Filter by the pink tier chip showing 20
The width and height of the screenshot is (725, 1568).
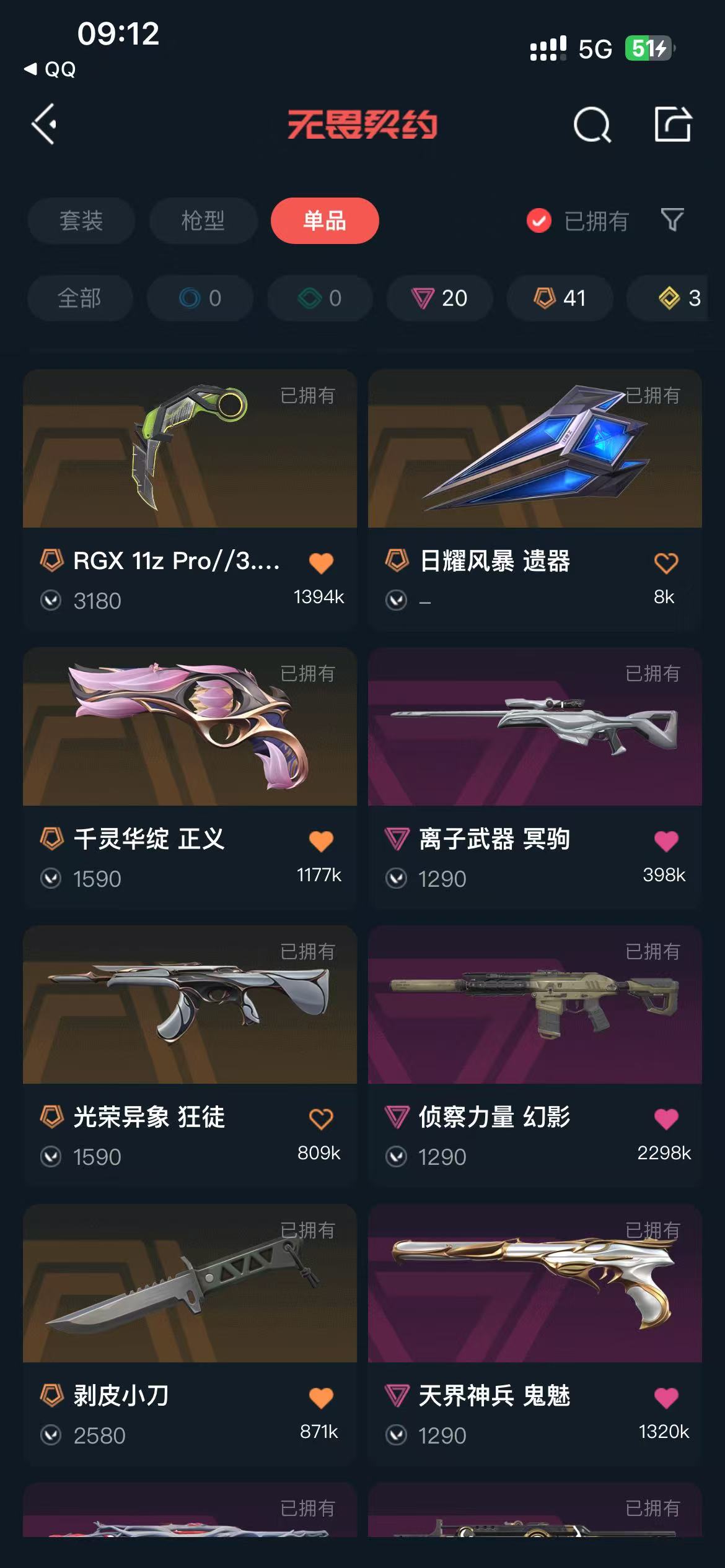(440, 298)
